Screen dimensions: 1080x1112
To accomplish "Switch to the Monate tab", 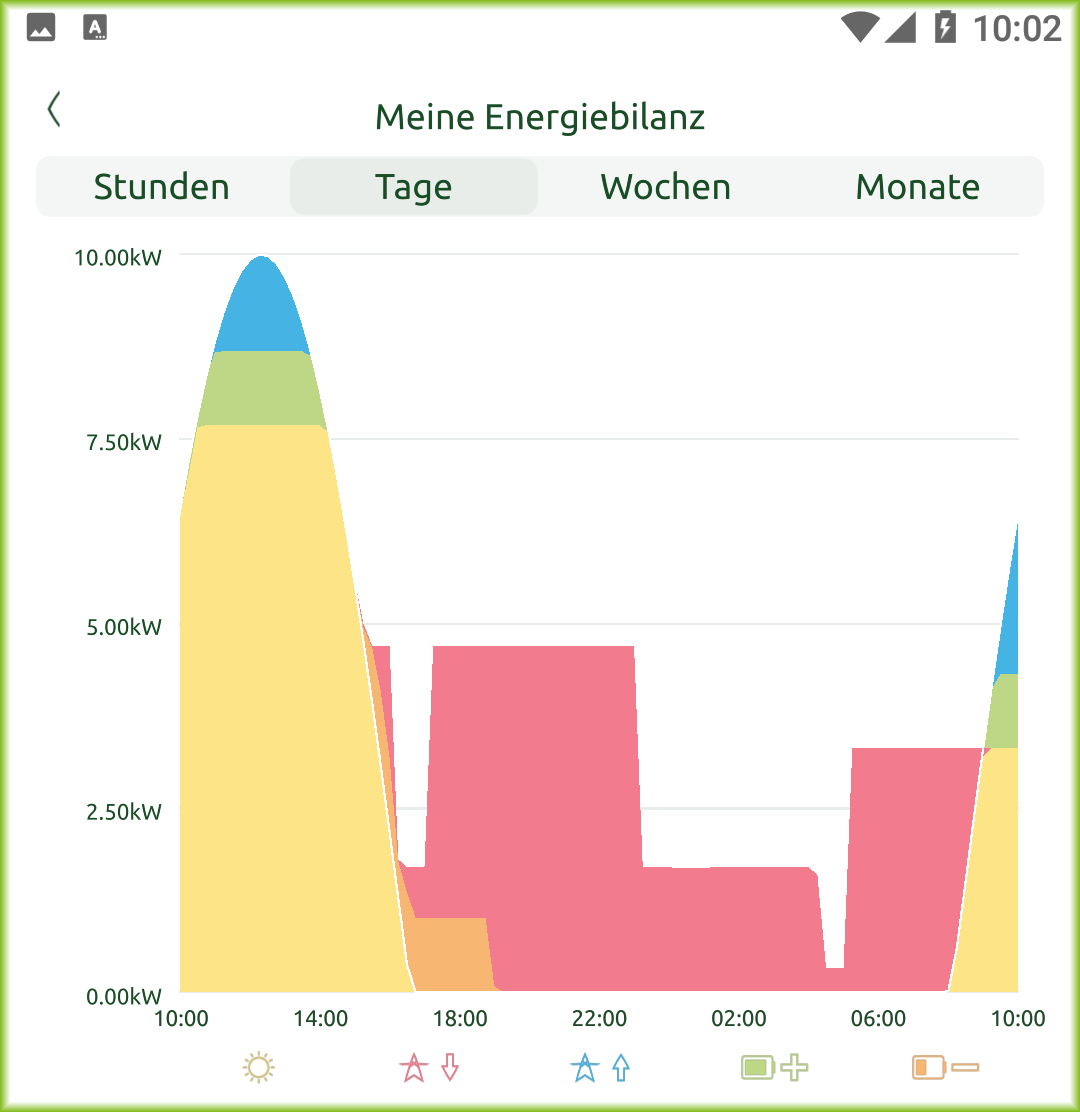I will pos(917,186).
